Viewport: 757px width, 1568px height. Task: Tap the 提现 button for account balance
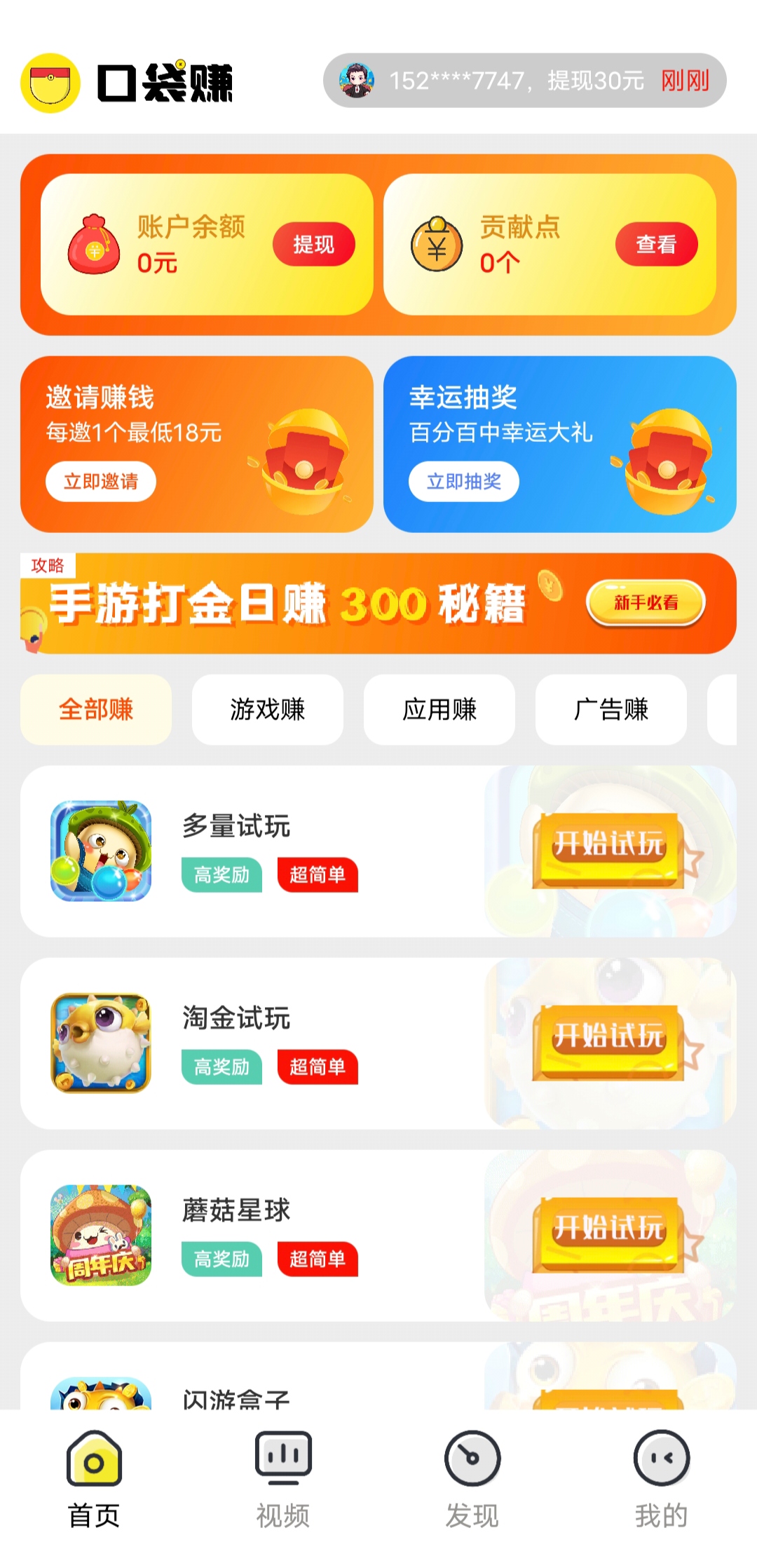pyautogui.click(x=313, y=245)
